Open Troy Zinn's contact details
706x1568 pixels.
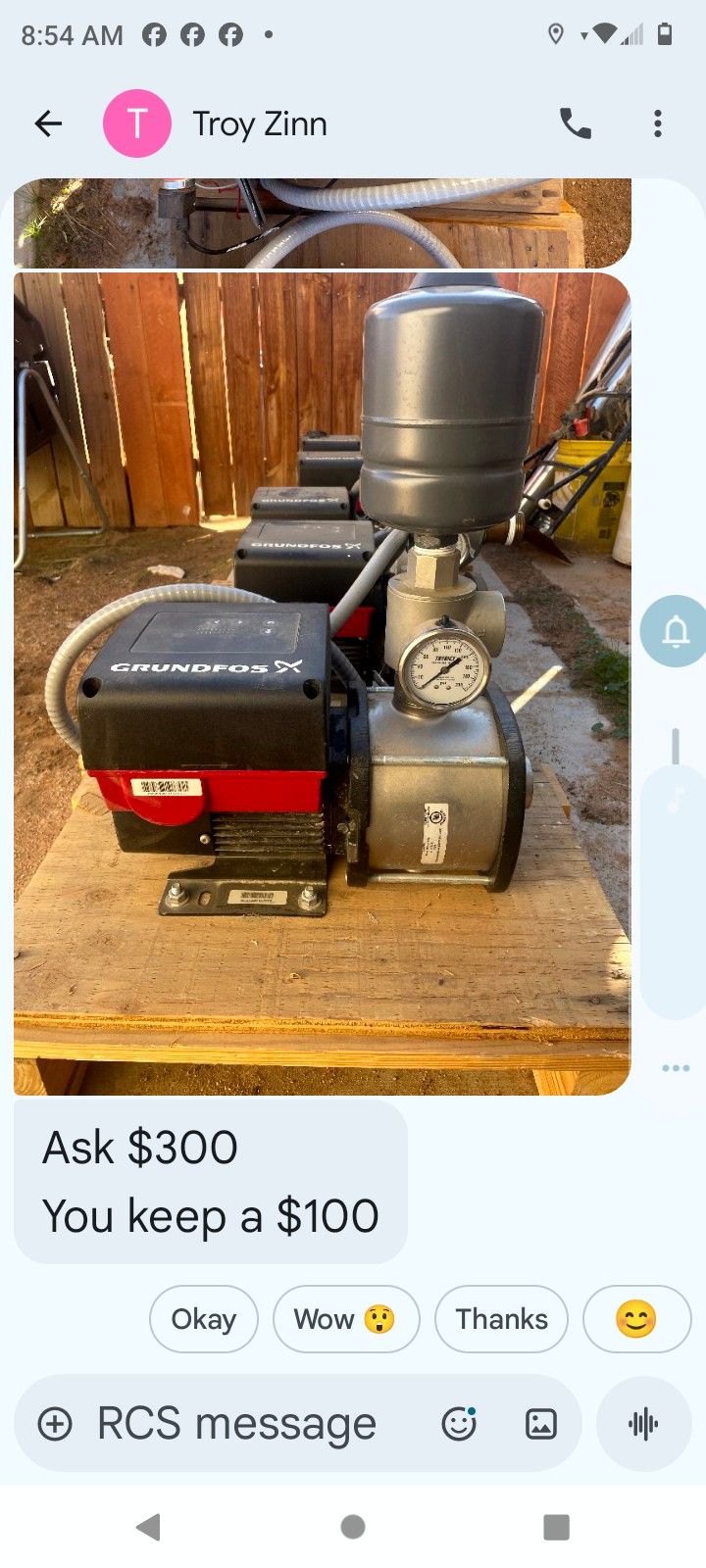point(259,124)
